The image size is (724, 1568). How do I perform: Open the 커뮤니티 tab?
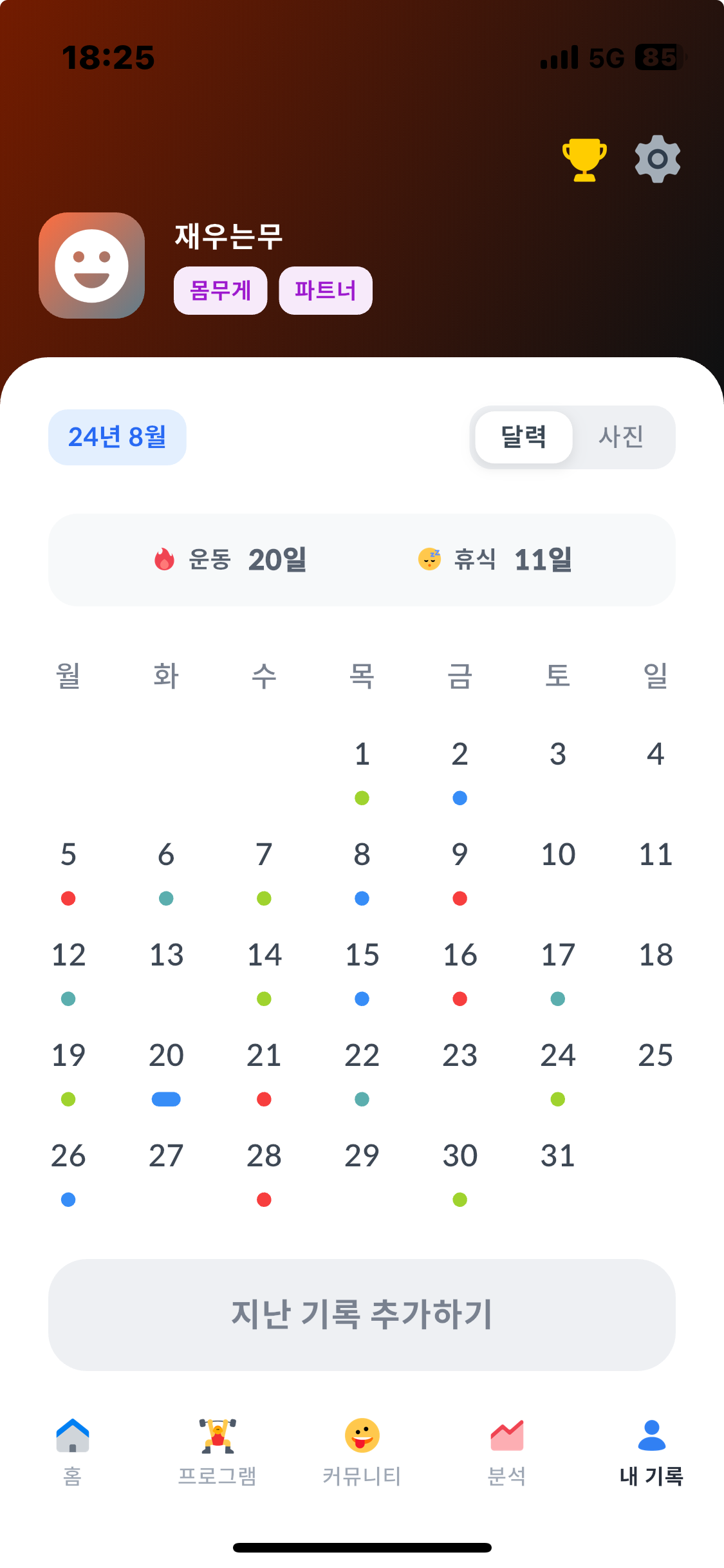tap(362, 1451)
